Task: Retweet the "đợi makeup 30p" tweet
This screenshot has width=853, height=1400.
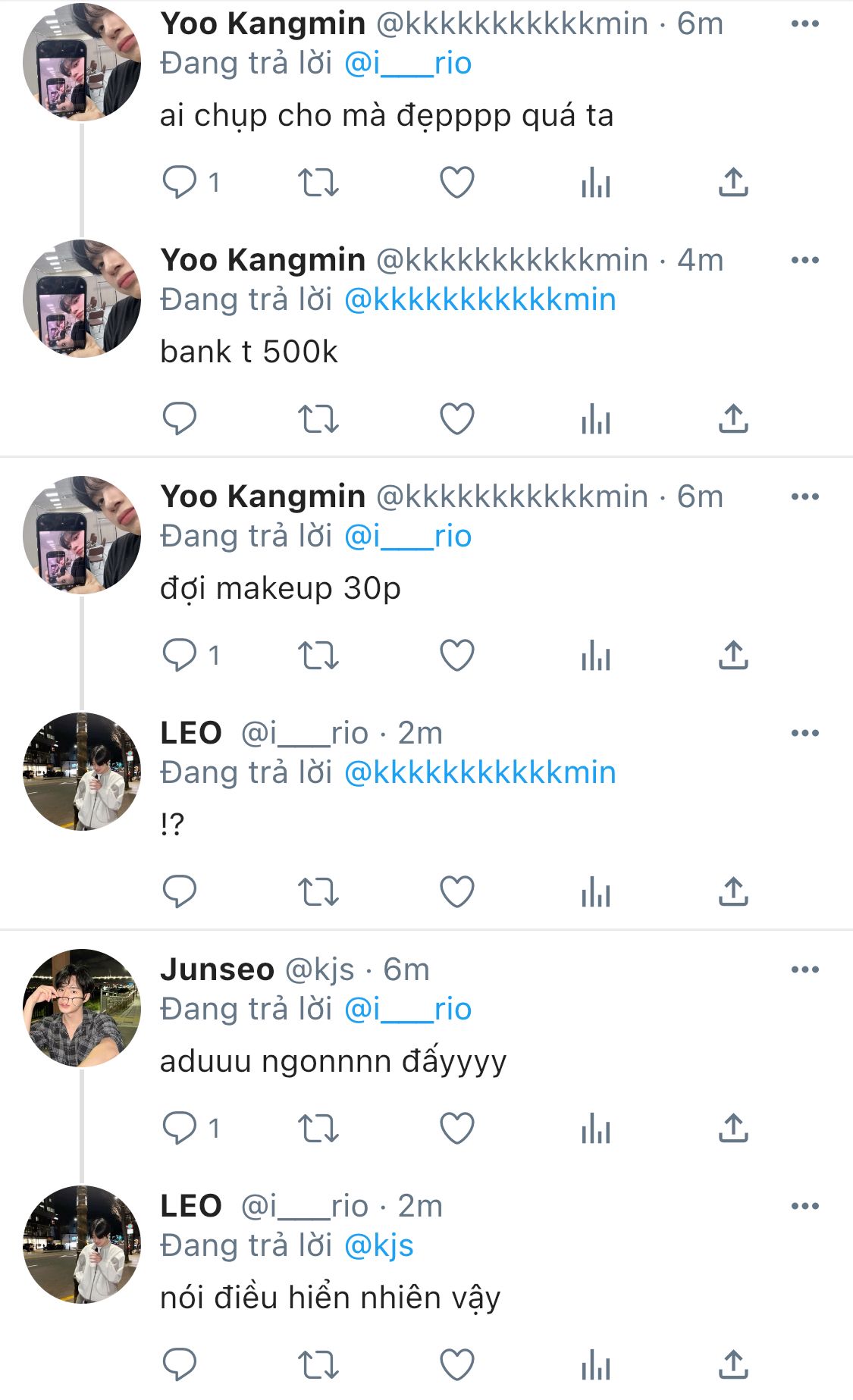Action: tap(318, 656)
